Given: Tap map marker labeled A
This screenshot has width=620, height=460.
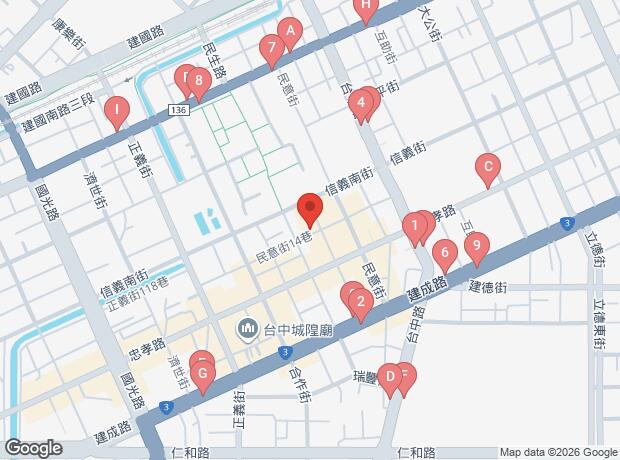Looking at the screenshot, I should (x=290, y=33).
